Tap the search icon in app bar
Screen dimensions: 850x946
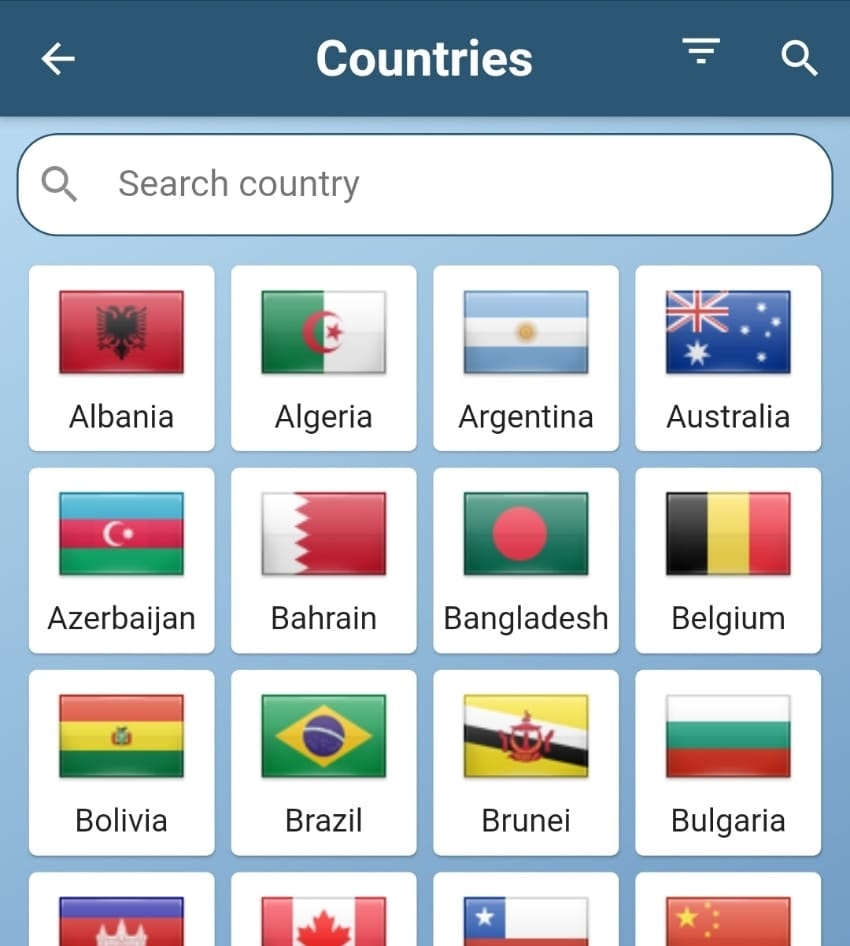(x=798, y=58)
